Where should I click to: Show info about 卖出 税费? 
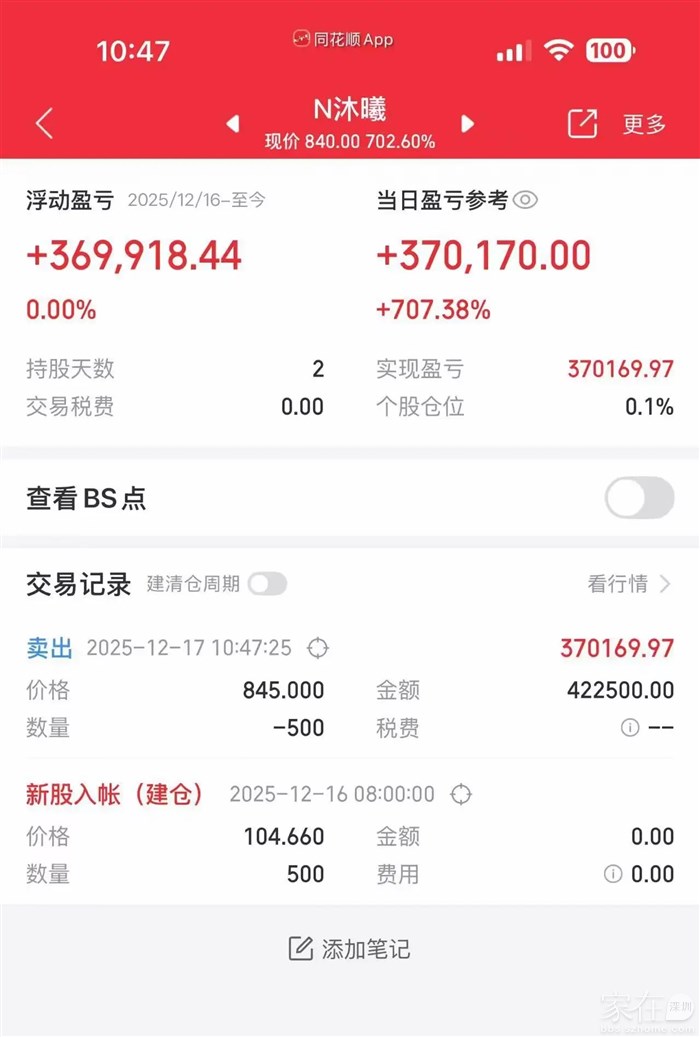coord(630,728)
